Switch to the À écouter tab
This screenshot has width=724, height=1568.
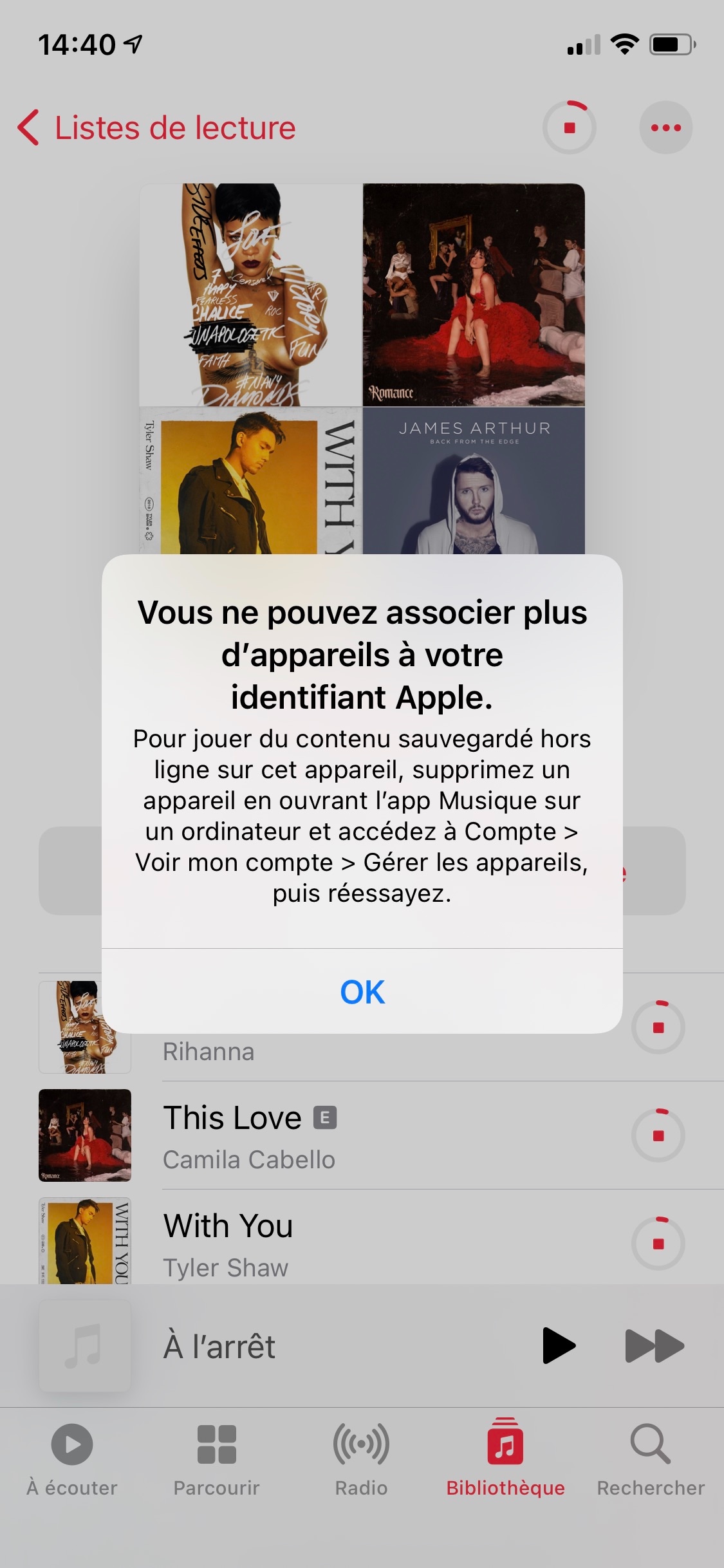point(72,1460)
